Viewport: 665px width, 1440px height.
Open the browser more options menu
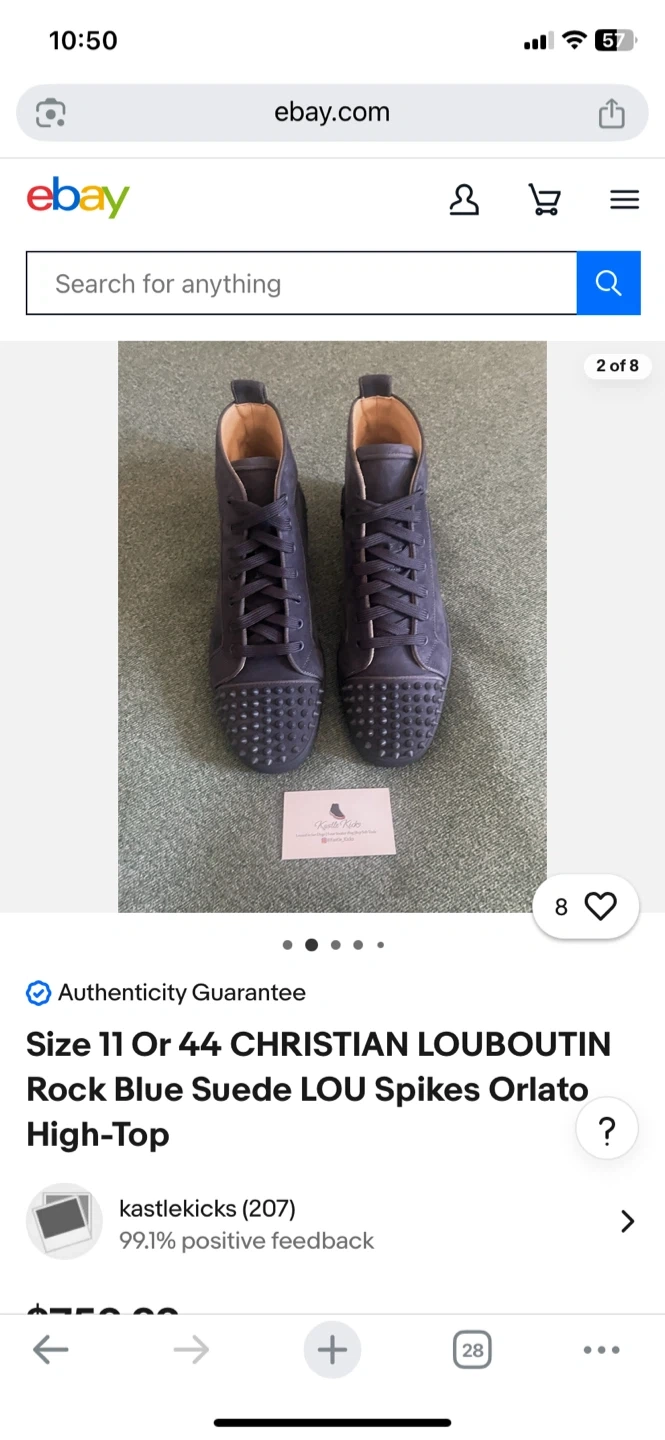point(601,1350)
